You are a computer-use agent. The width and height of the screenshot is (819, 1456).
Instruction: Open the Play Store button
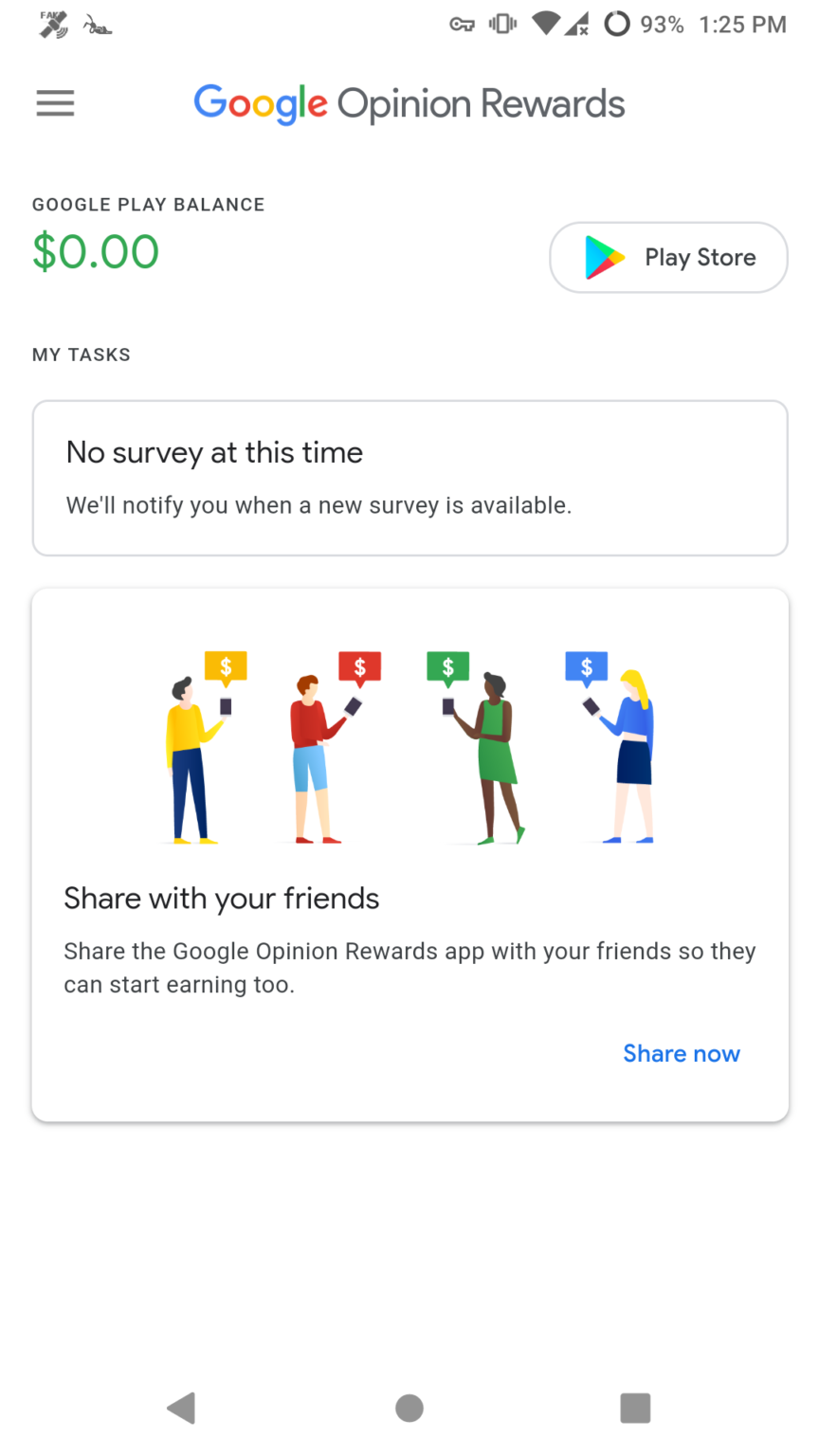tap(668, 257)
